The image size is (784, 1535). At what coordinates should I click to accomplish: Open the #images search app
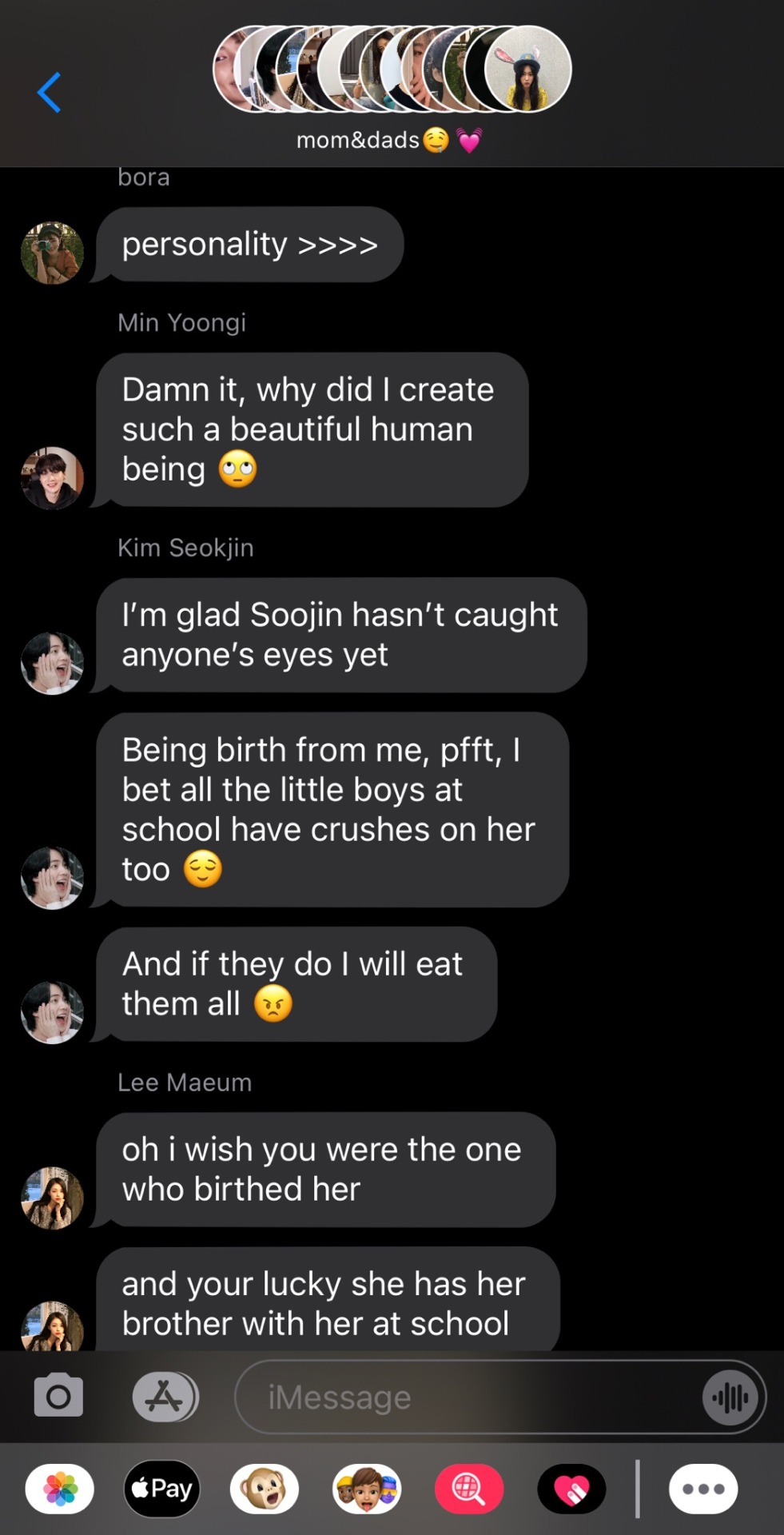469,1489
